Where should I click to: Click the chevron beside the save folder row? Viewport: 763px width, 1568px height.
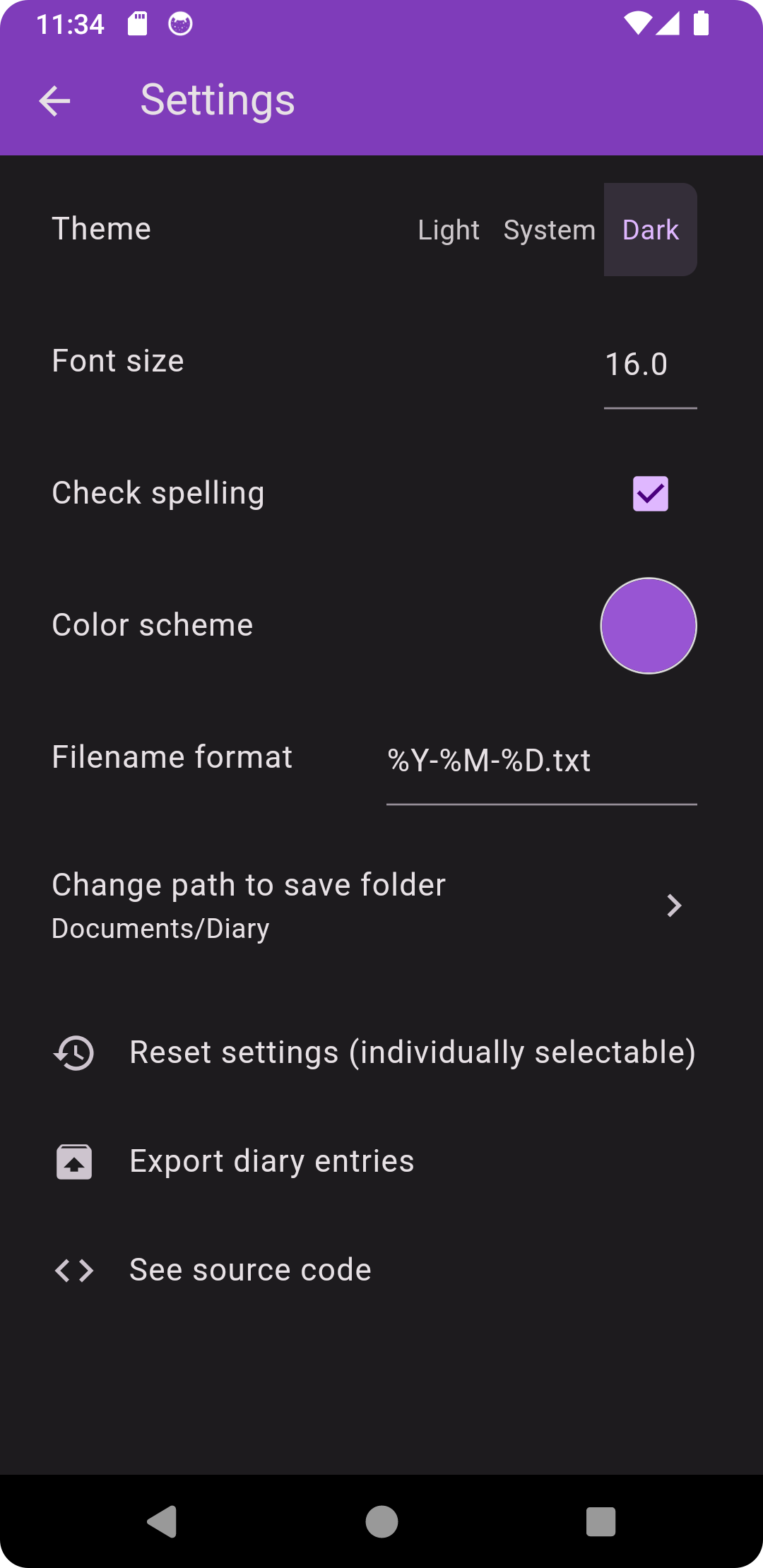pos(674,905)
